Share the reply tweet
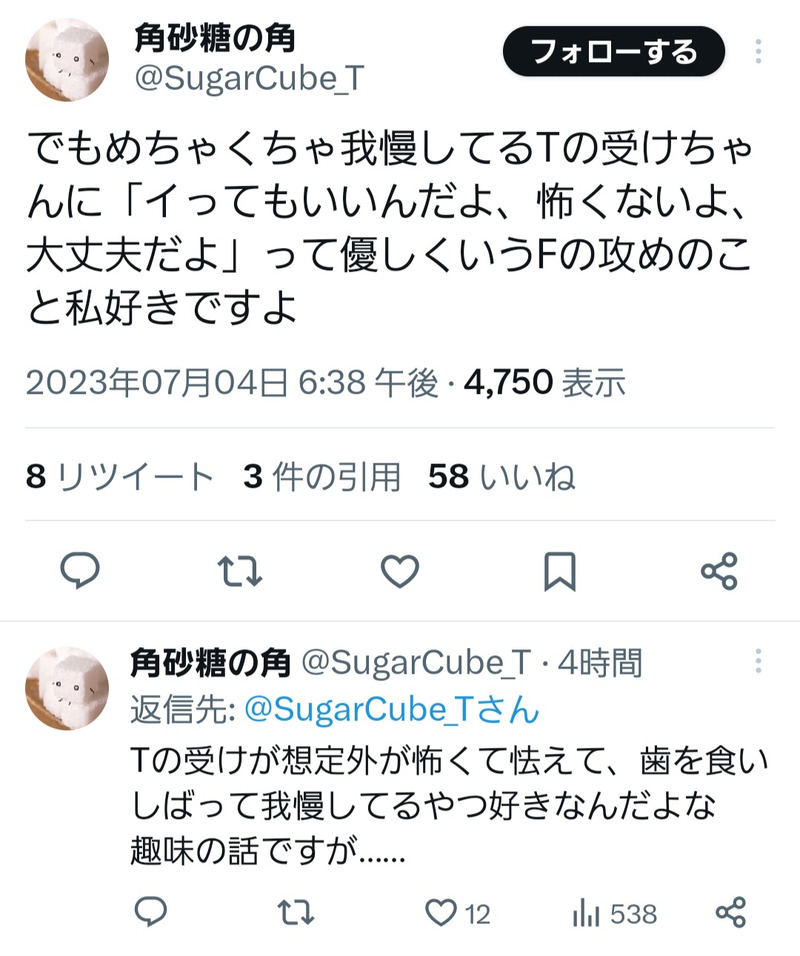The image size is (800, 956). pyautogui.click(x=731, y=912)
